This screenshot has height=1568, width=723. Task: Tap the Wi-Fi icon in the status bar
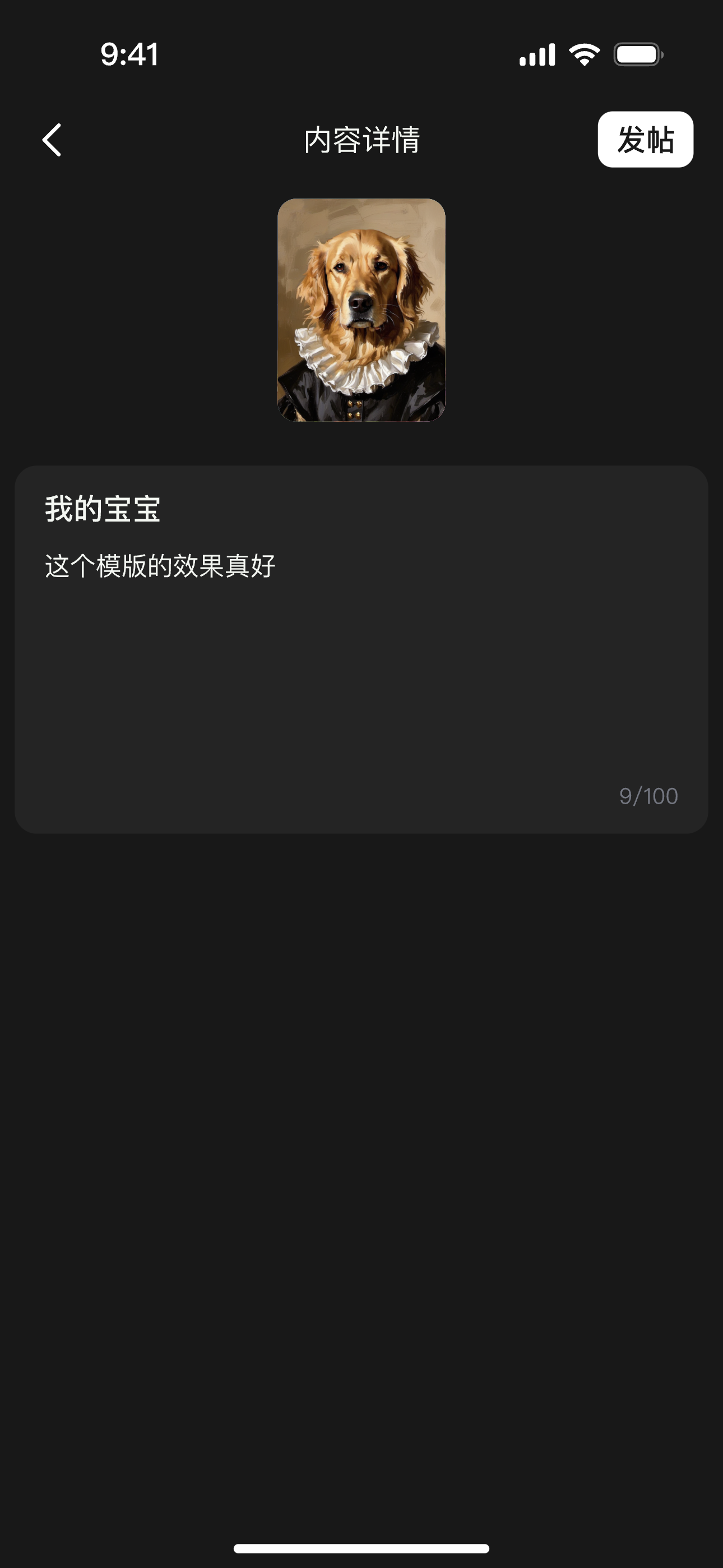point(582,54)
